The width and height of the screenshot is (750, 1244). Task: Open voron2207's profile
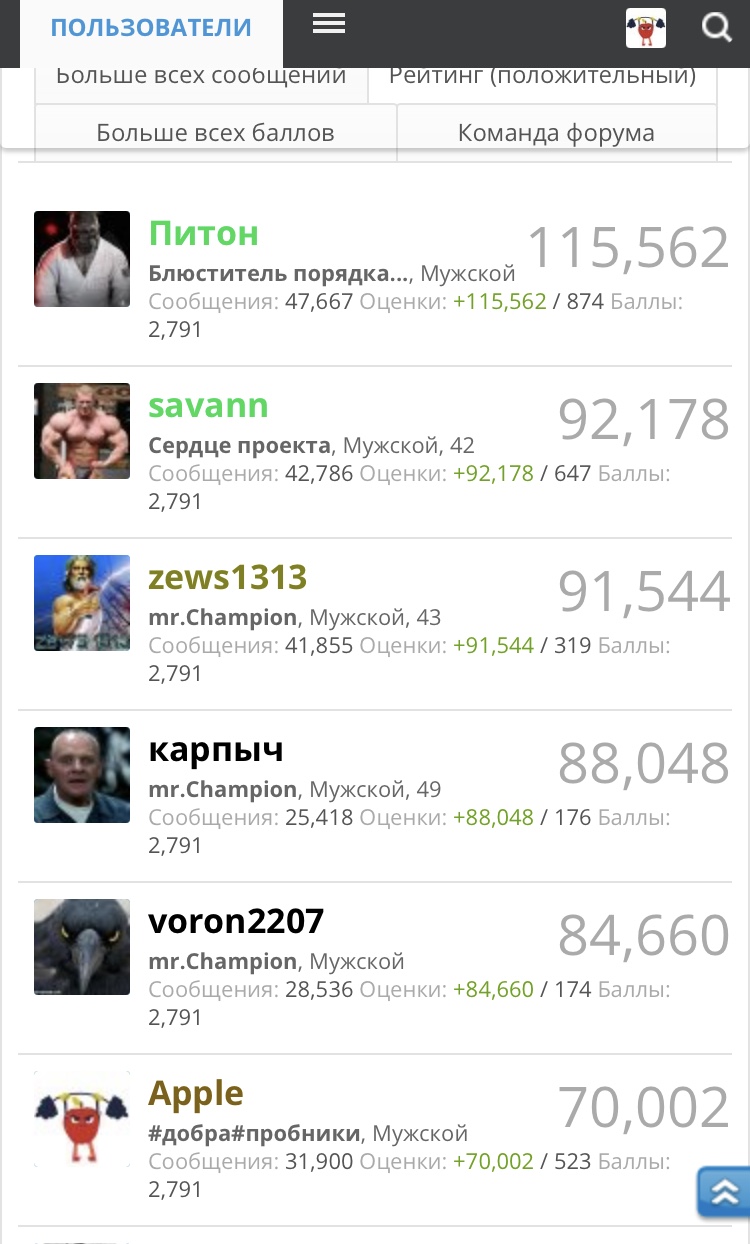[x=236, y=921]
